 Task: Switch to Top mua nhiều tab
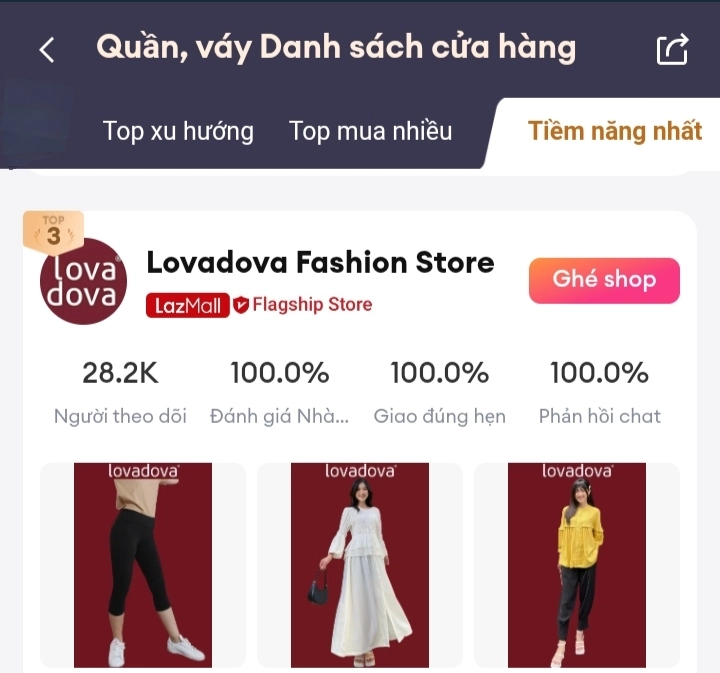coord(370,131)
